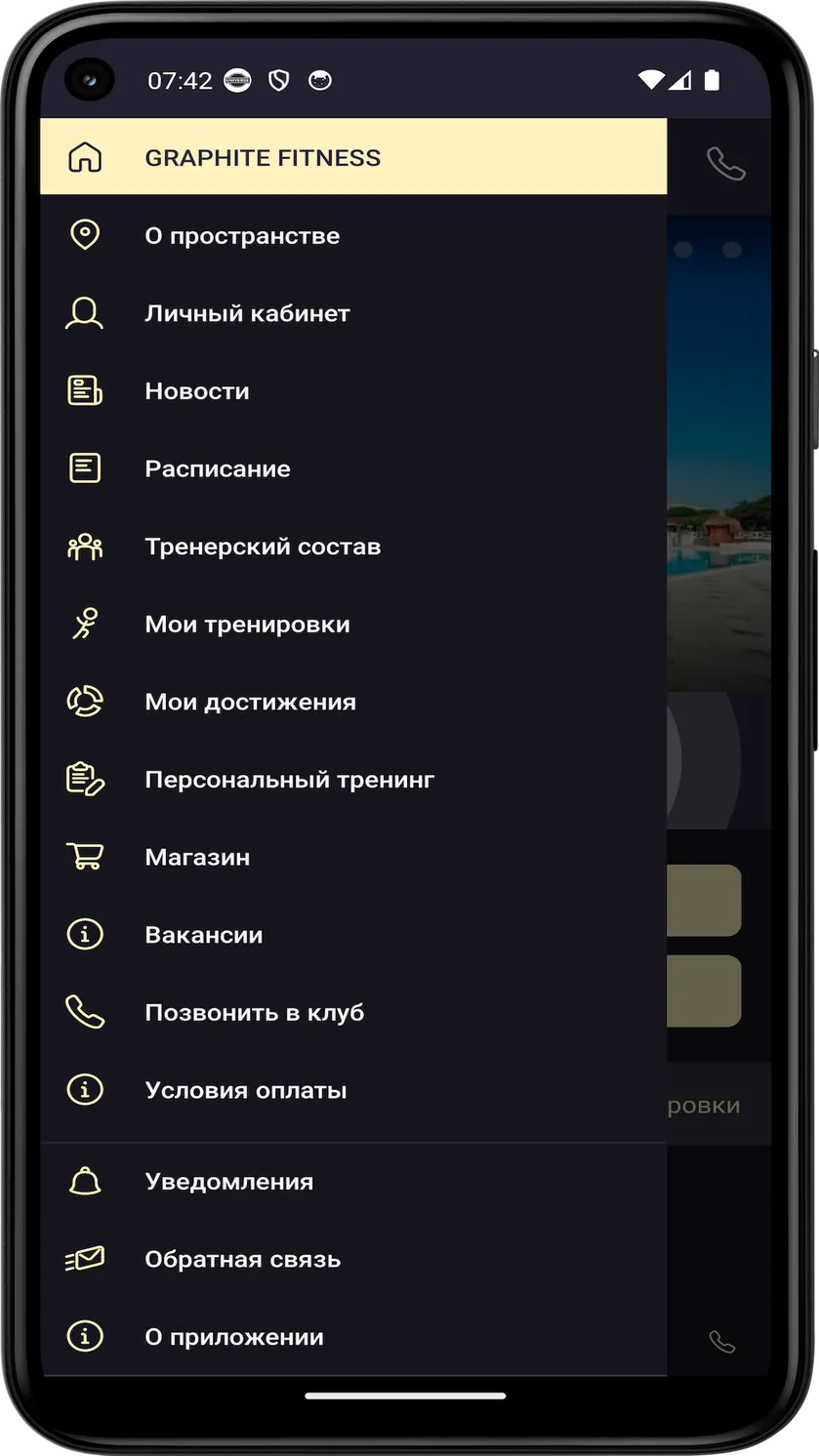This screenshot has height=1456, width=819.
Task: View Вакансии
Action: tap(353, 935)
